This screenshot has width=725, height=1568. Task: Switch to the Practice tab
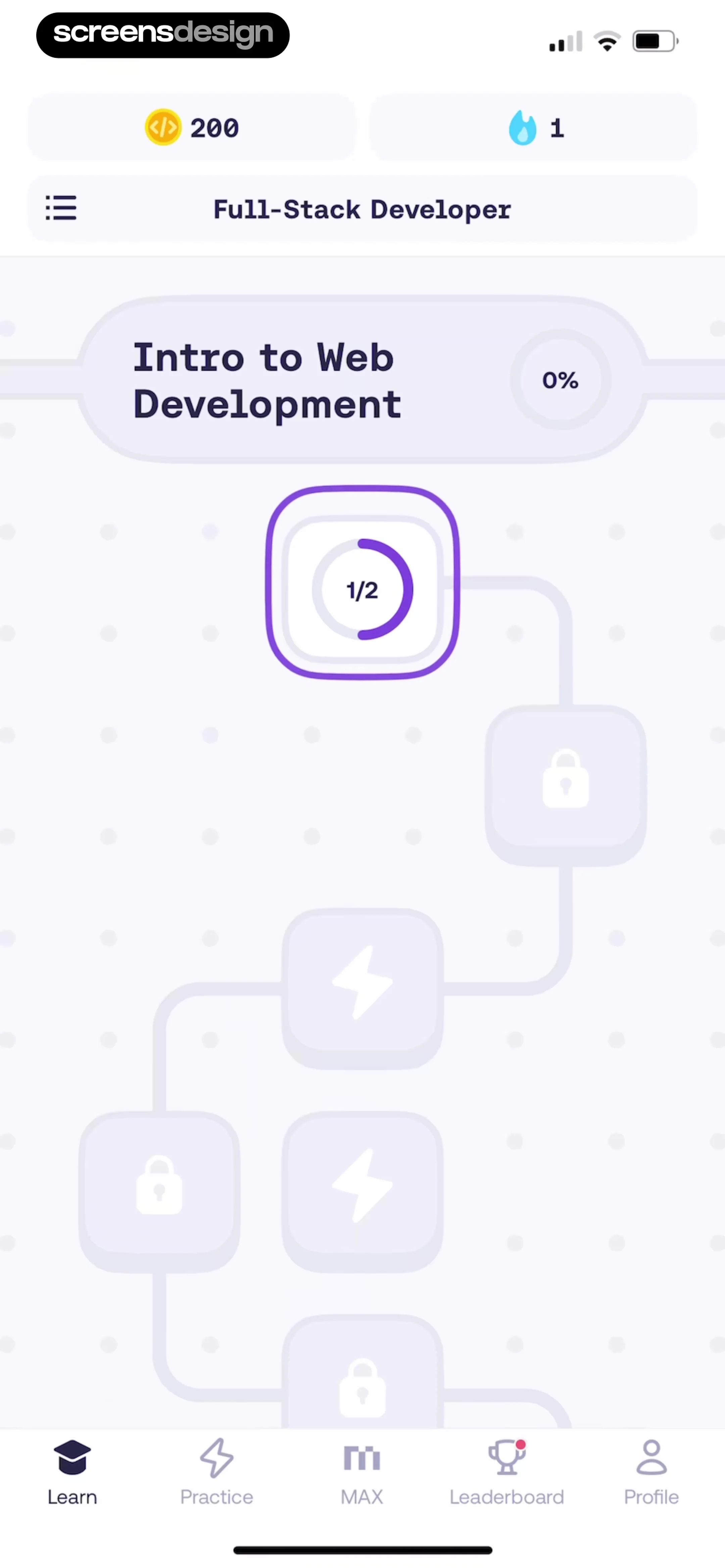(x=217, y=1471)
